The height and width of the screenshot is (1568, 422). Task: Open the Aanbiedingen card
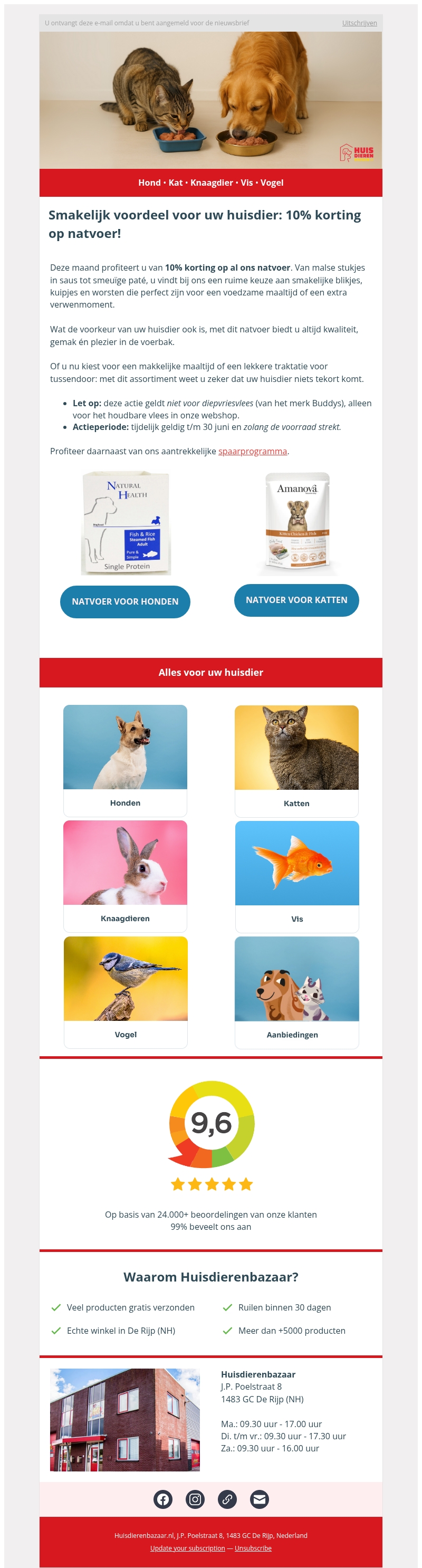(296, 991)
